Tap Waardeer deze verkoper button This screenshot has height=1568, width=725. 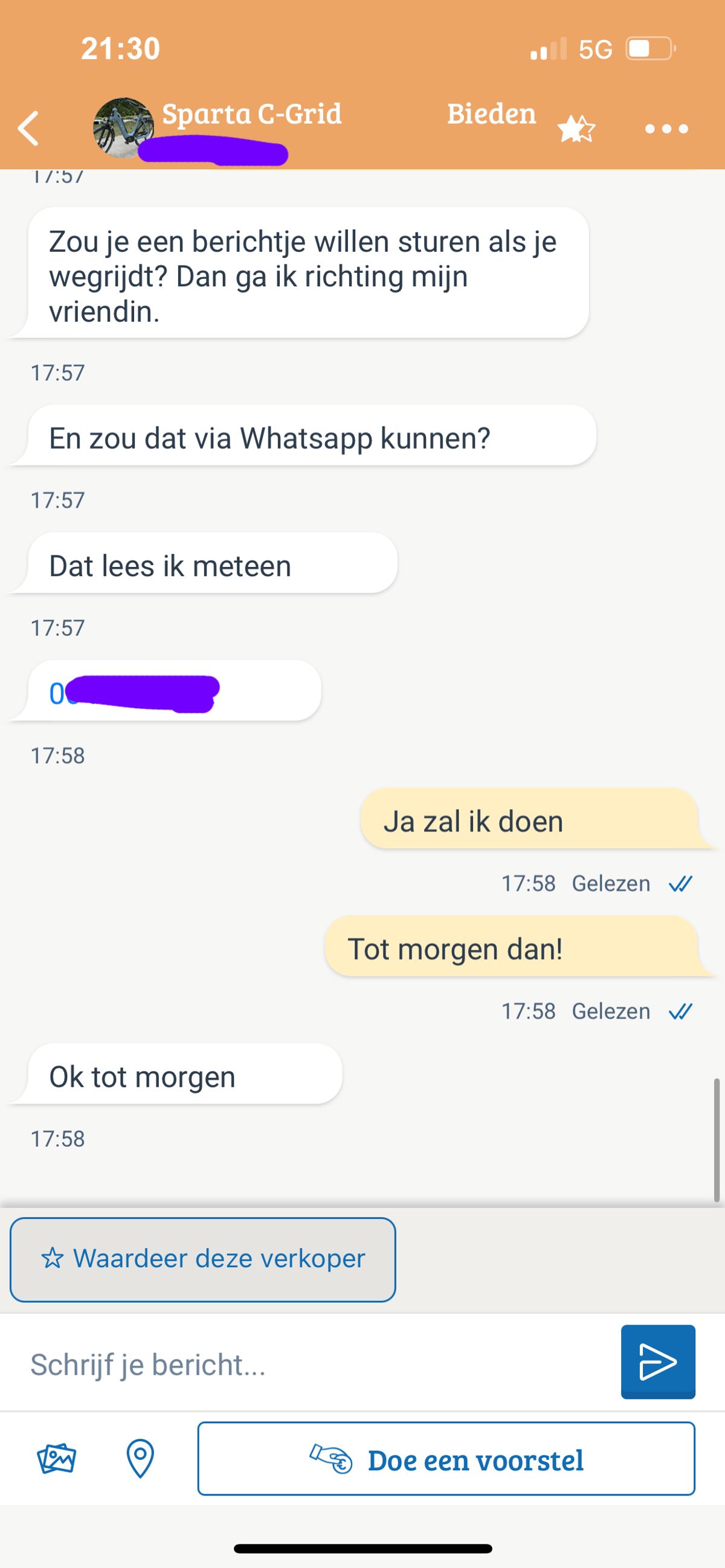tap(203, 1259)
